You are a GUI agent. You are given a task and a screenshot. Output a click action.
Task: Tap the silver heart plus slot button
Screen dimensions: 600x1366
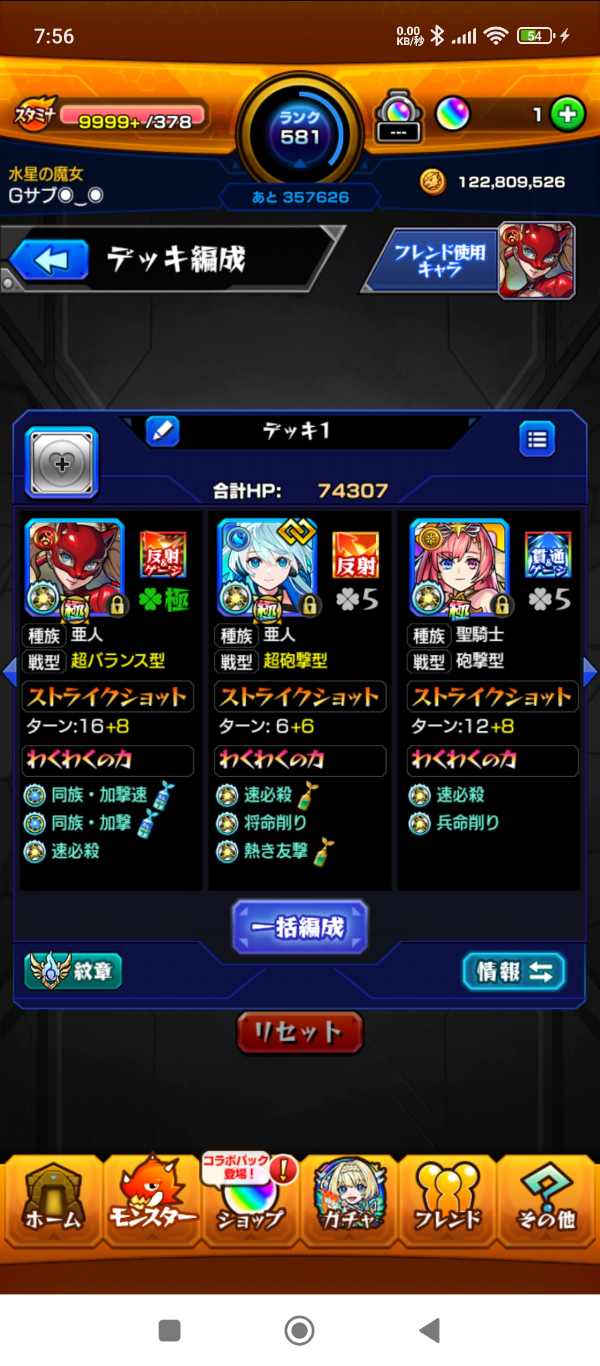pyautogui.click(x=61, y=462)
